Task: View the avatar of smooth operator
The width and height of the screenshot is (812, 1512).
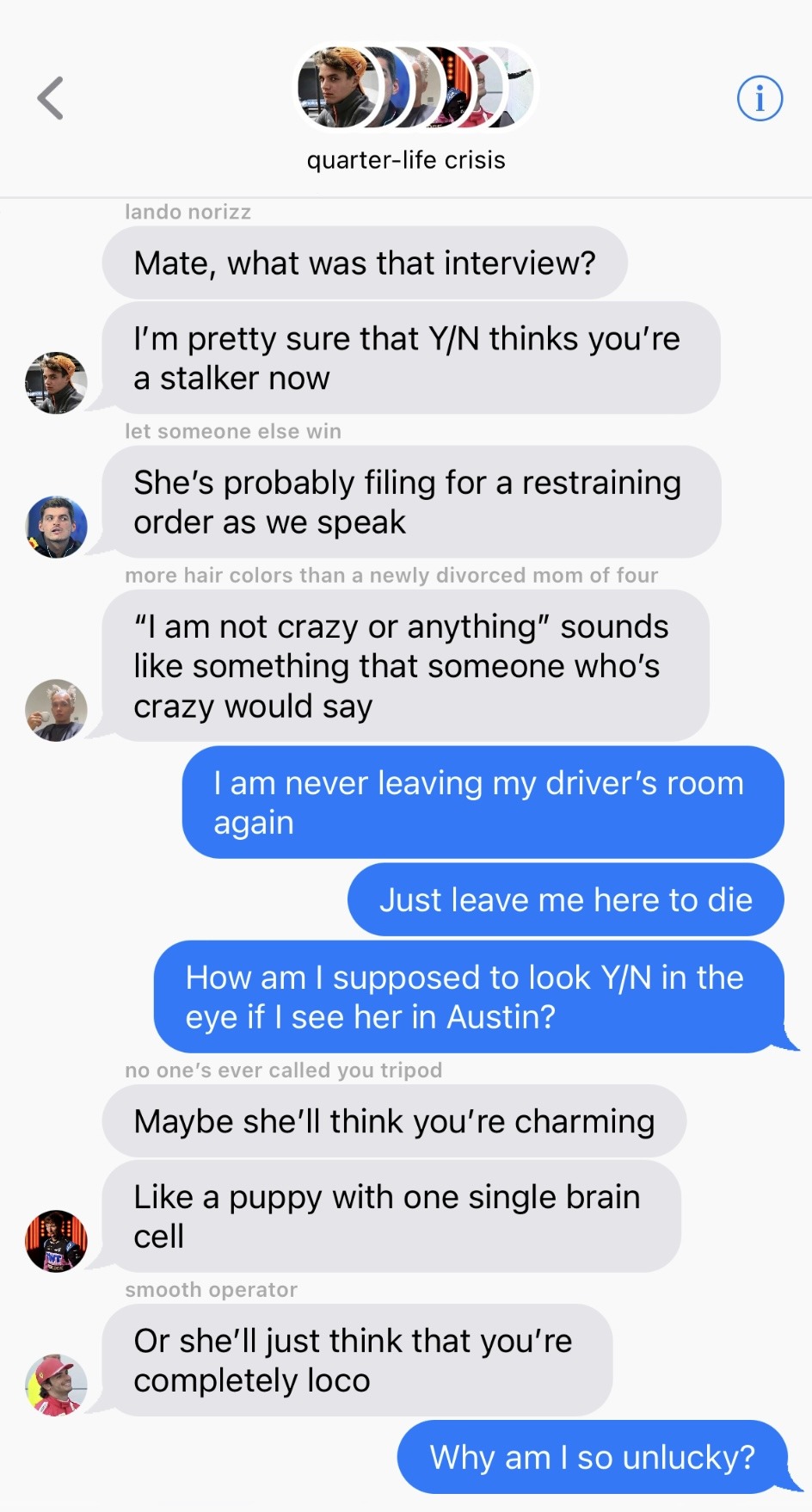Action: pos(56,1385)
